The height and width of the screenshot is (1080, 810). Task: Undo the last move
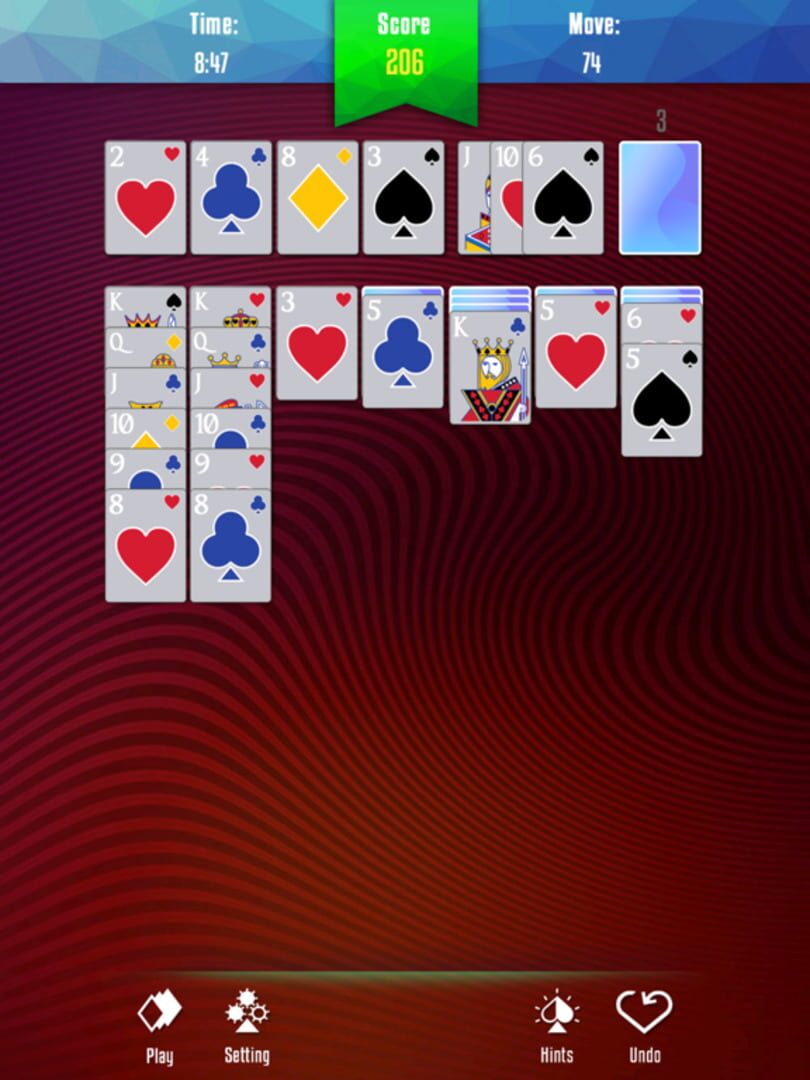[x=644, y=1027]
